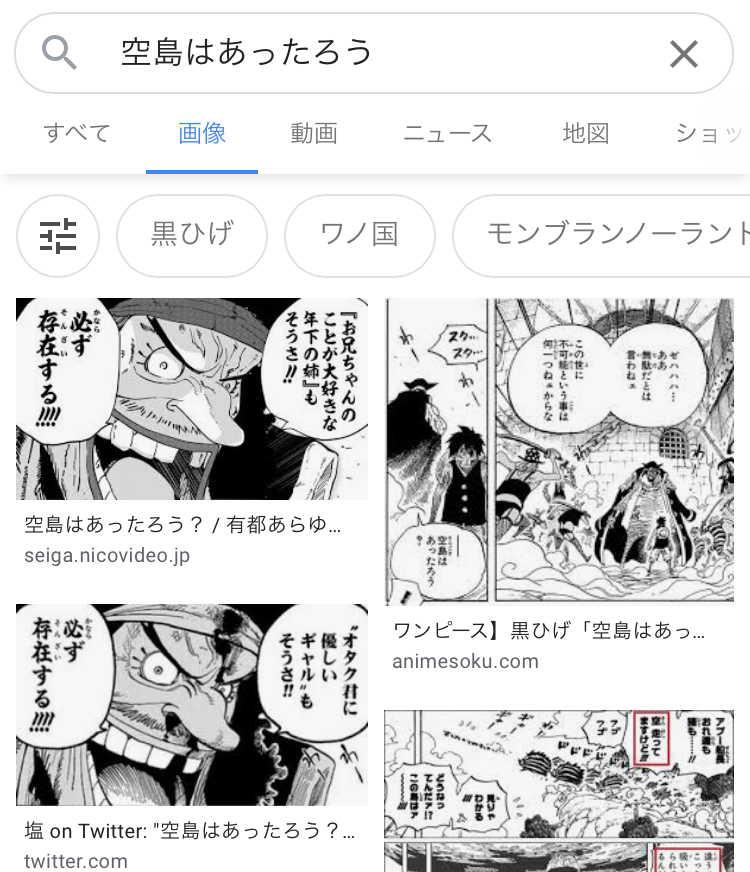Open the seiga.nicovideo.jp image result
Screen dimensions: 750x872
(192, 399)
